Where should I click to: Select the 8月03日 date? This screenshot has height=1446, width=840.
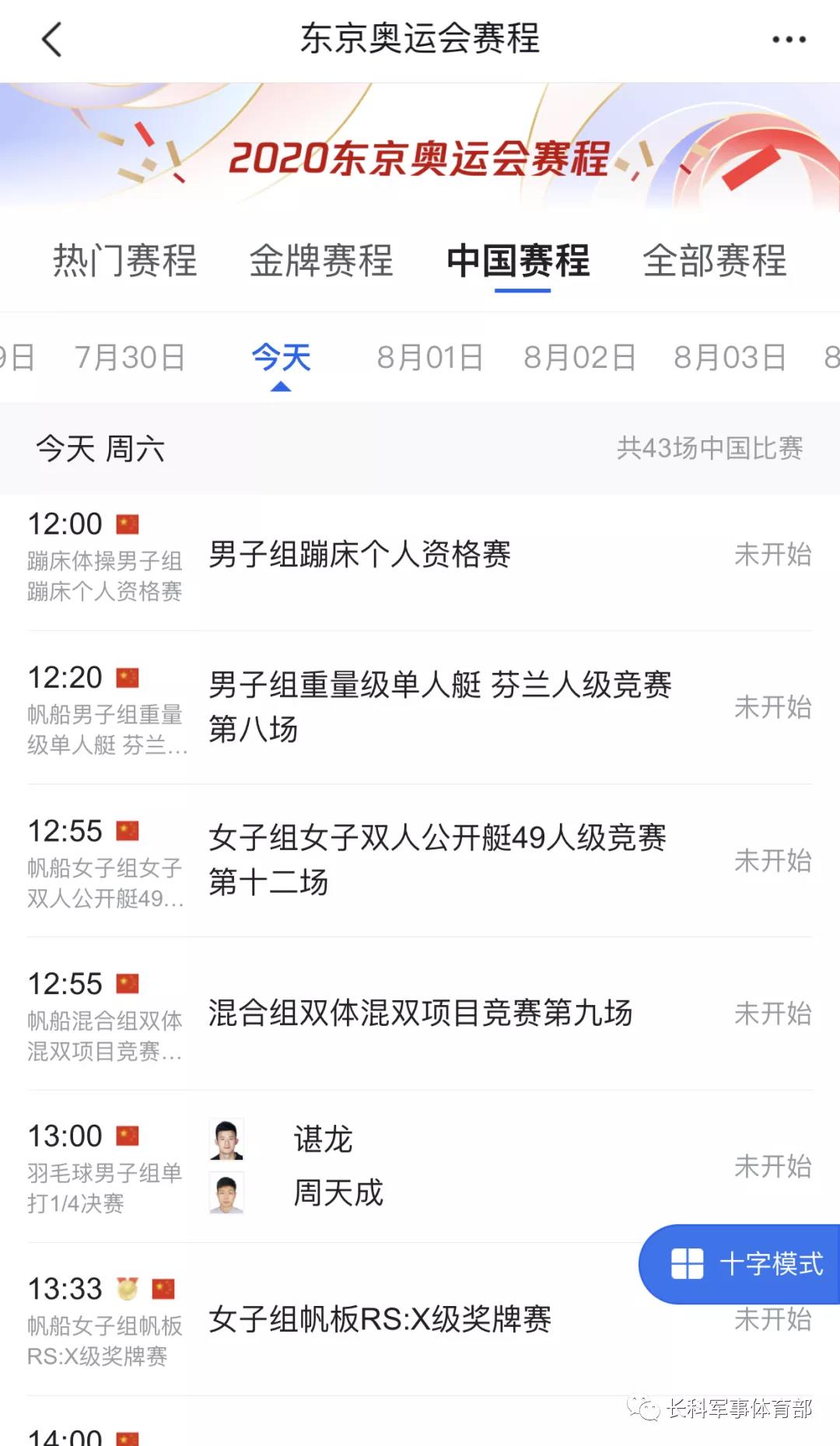[x=730, y=358]
